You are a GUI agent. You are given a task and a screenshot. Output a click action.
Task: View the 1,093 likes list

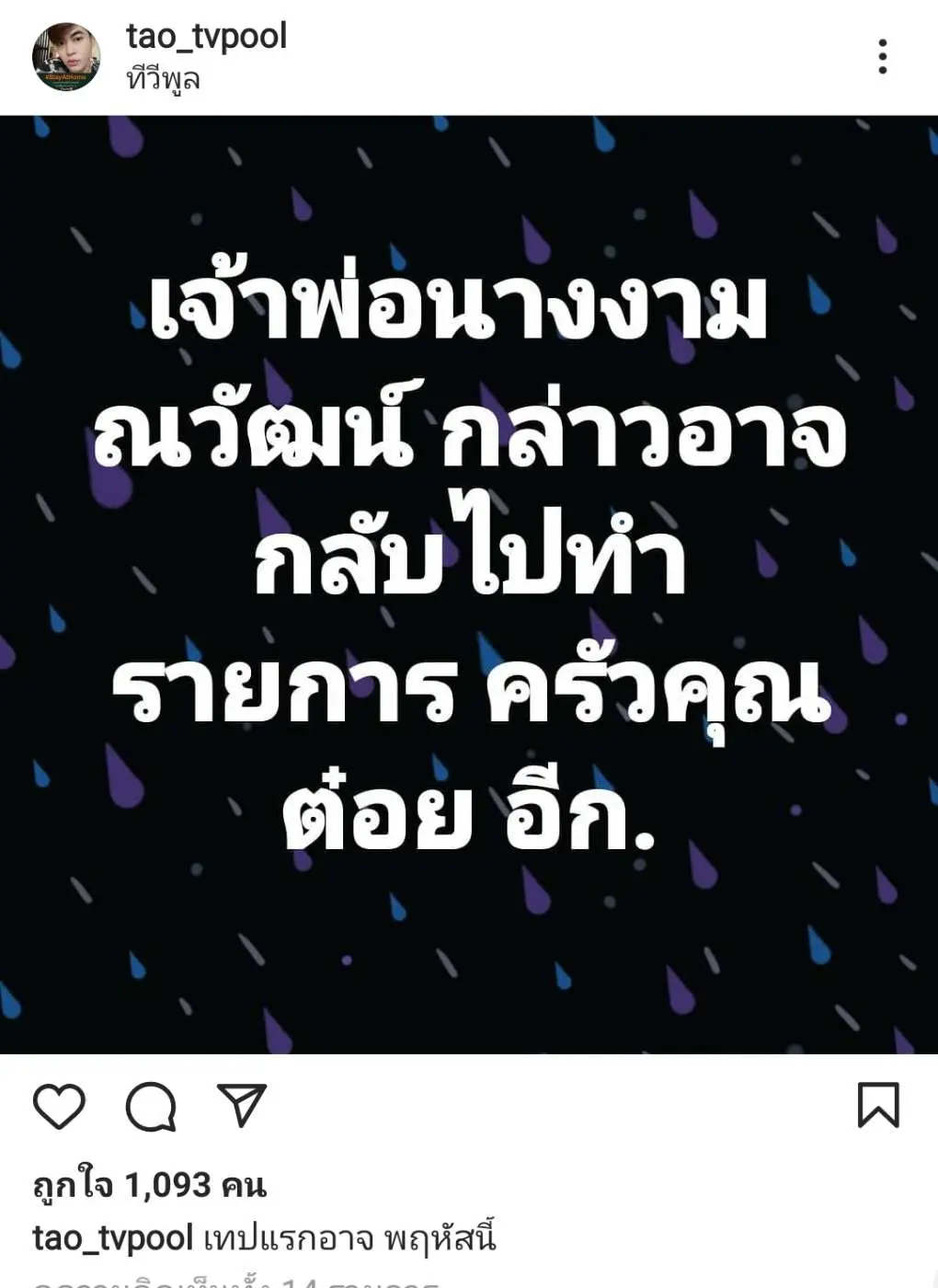point(150,1185)
